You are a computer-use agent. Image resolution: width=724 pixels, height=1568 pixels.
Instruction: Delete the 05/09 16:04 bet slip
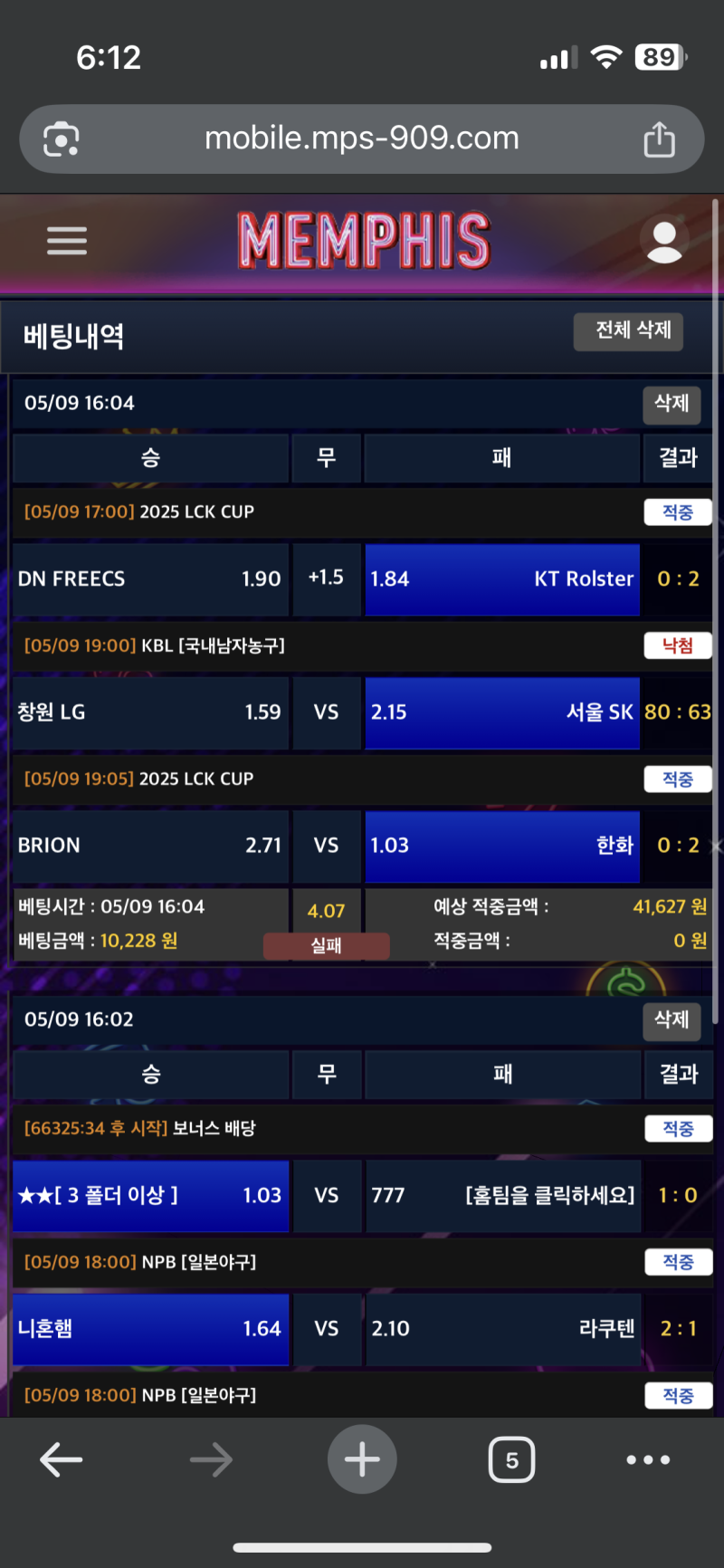pos(672,404)
